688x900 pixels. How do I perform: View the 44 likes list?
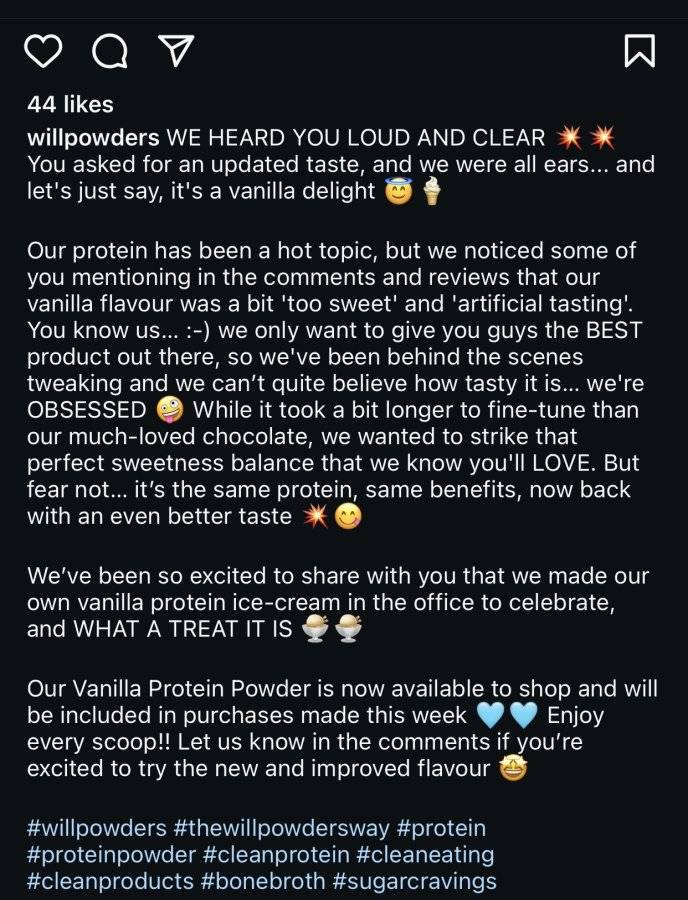point(70,104)
